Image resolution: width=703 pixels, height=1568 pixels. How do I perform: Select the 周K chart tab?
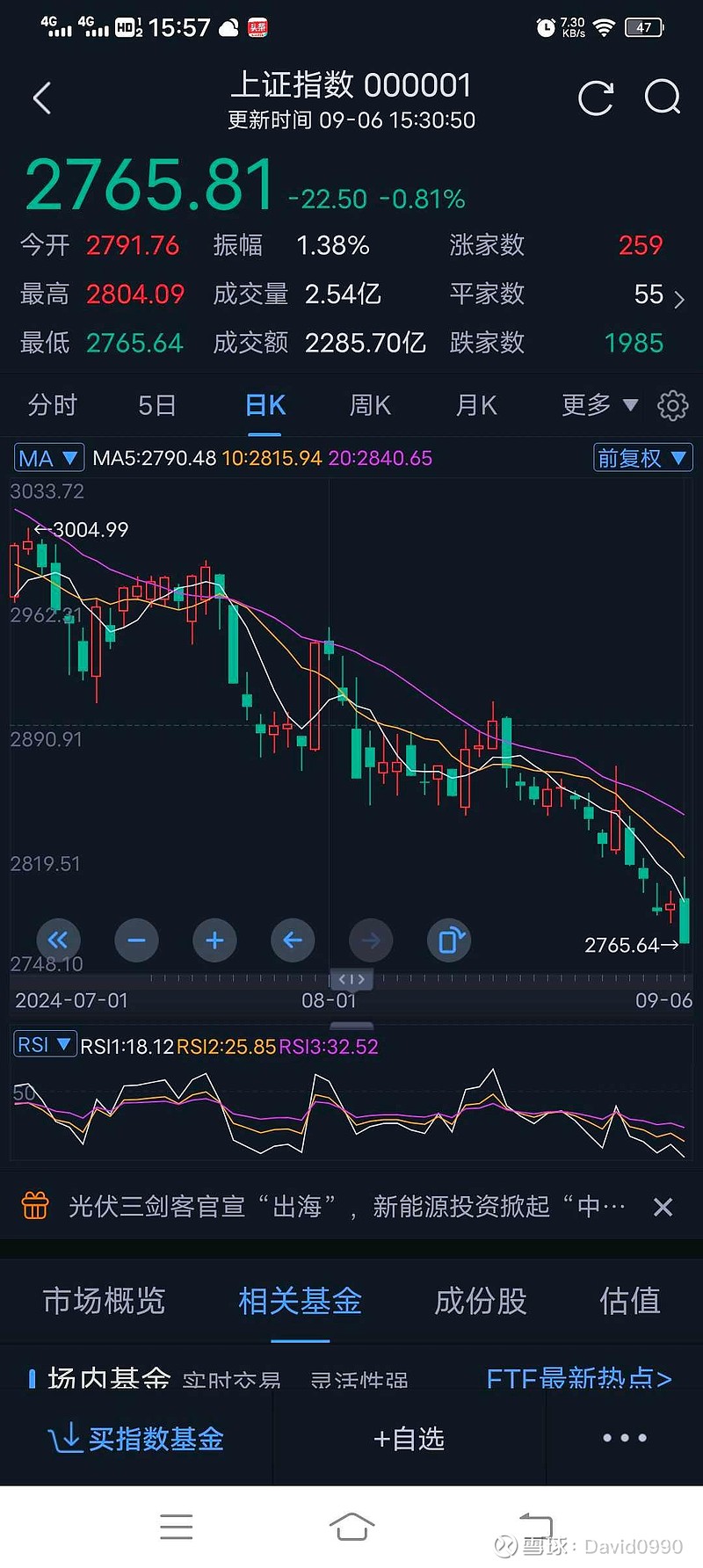(370, 405)
